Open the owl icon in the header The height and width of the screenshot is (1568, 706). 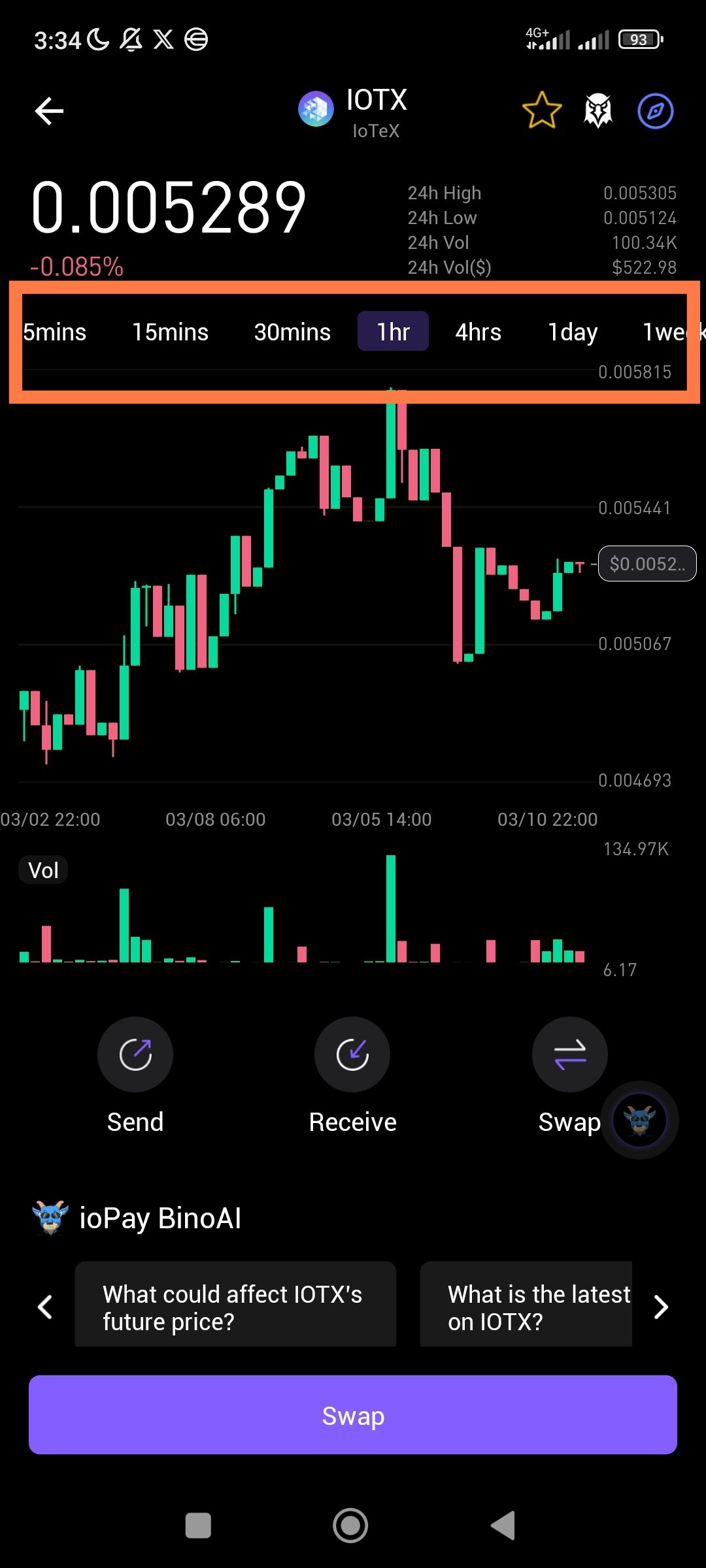pos(598,110)
